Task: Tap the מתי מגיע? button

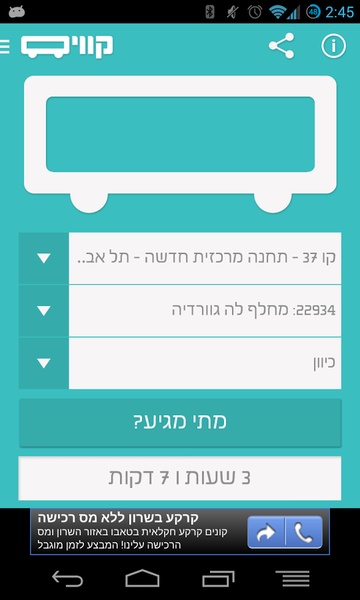Action: tap(180, 422)
